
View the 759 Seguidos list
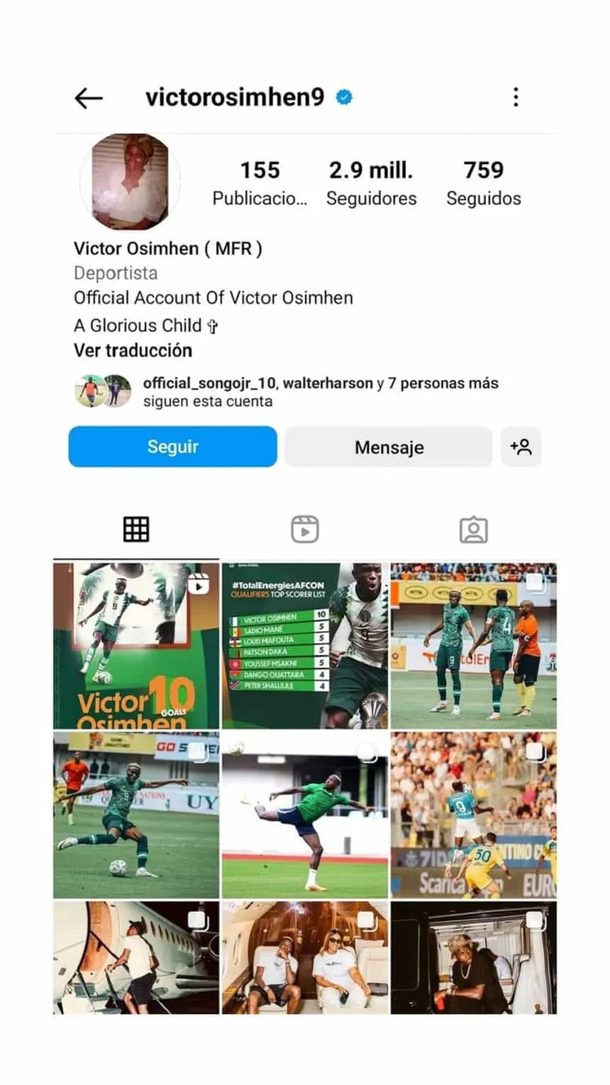pos(483,183)
